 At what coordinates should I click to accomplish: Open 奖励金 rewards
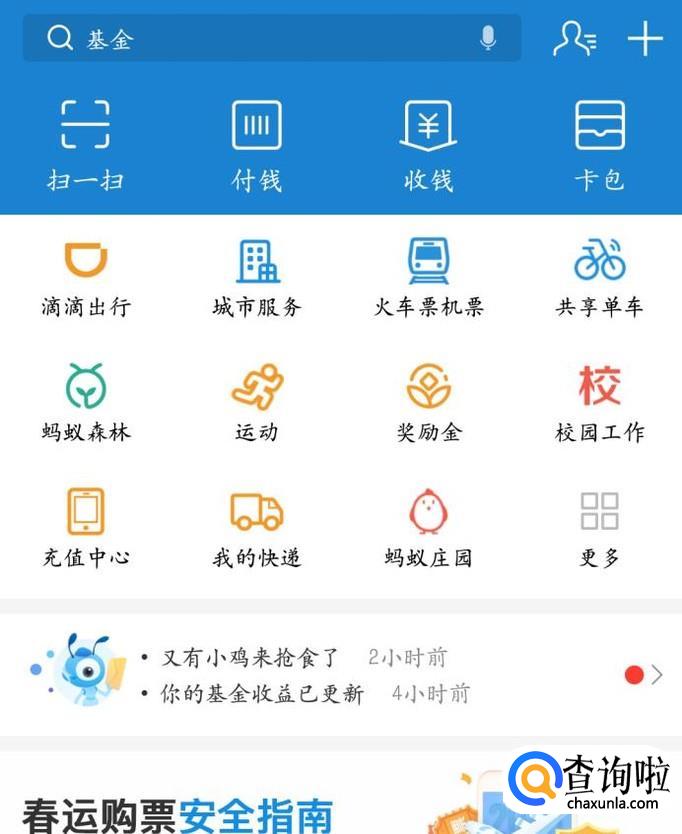point(428,403)
